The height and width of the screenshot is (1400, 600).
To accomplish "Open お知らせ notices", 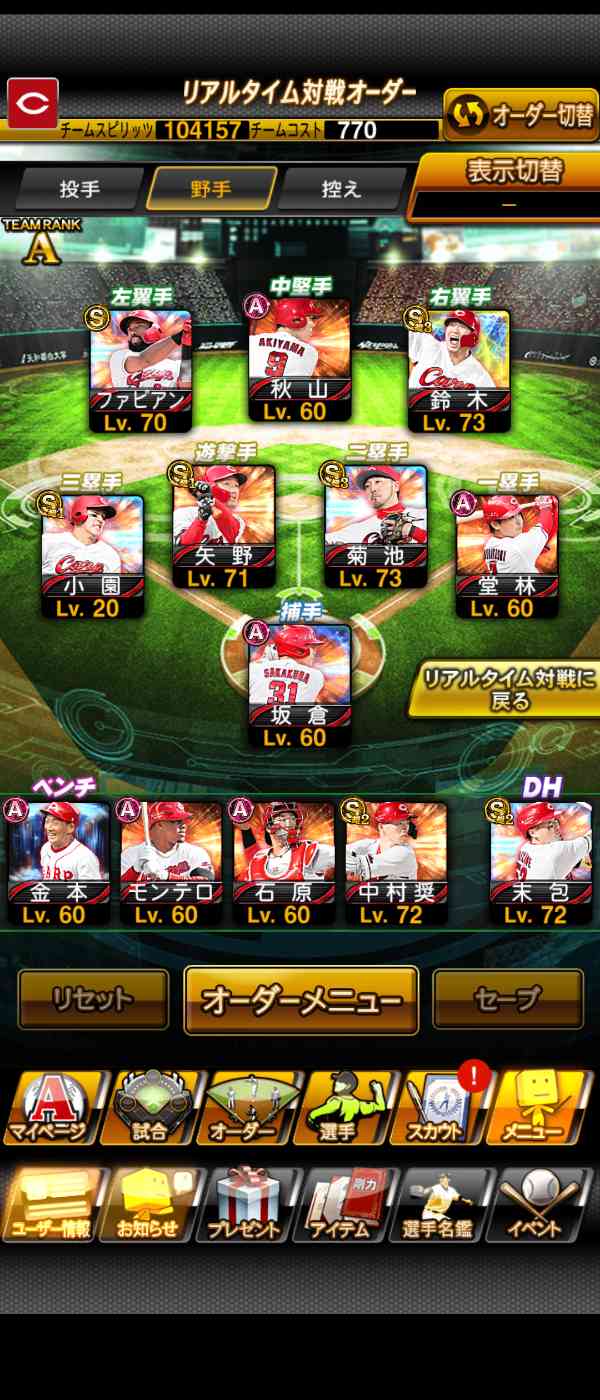I will tap(151, 1205).
